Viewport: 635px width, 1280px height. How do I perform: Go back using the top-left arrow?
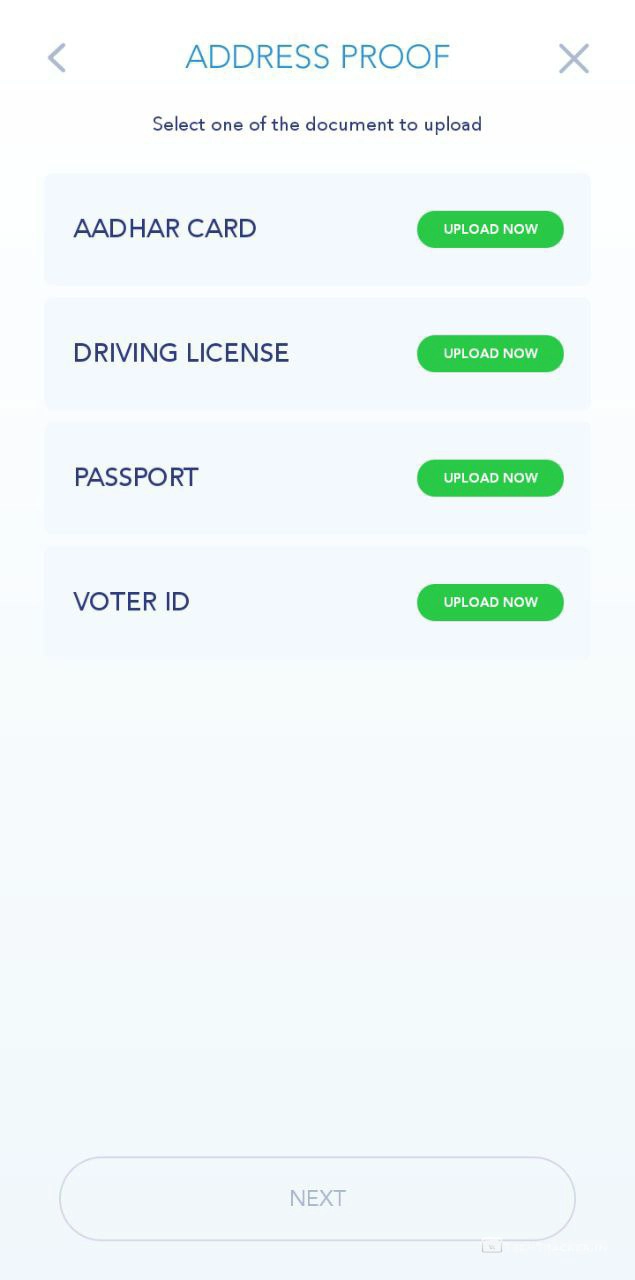tap(57, 58)
